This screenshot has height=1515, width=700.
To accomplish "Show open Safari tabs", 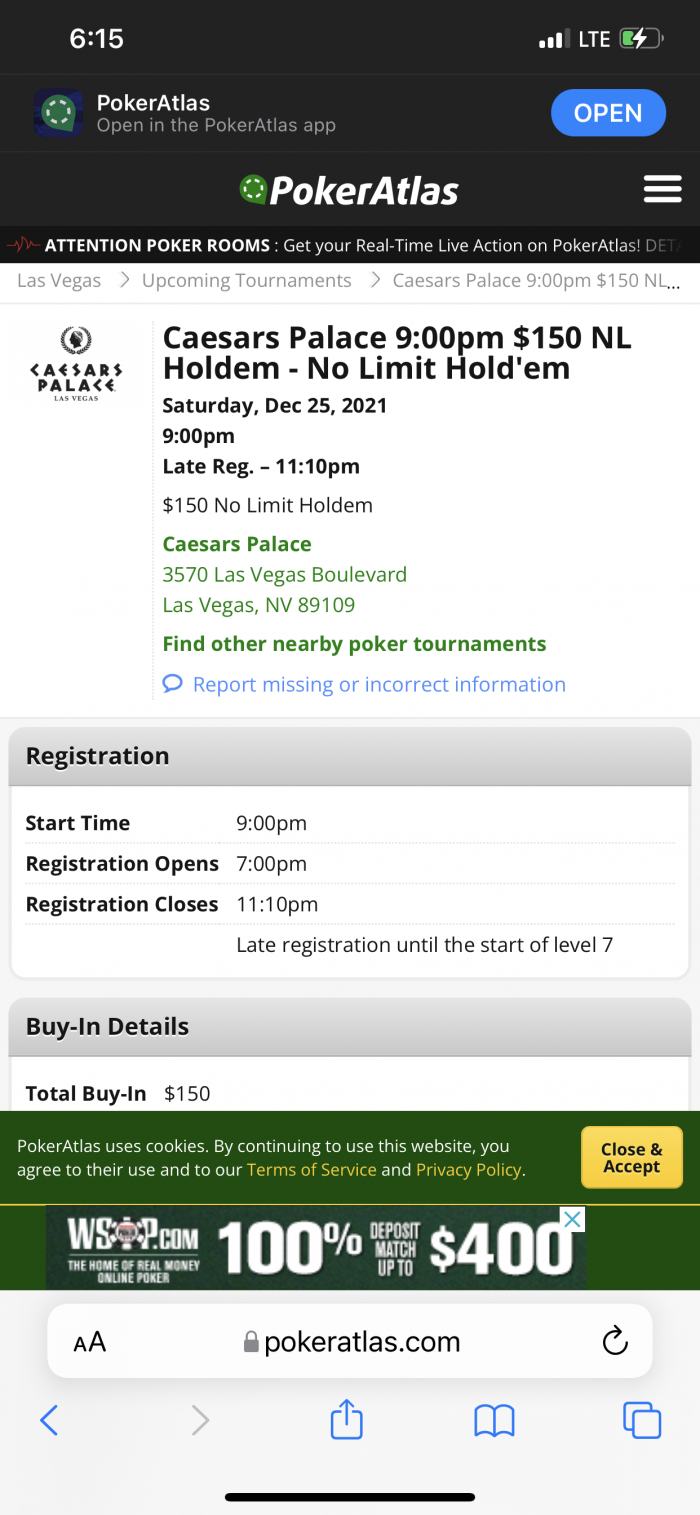I will (x=642, y=1420).
